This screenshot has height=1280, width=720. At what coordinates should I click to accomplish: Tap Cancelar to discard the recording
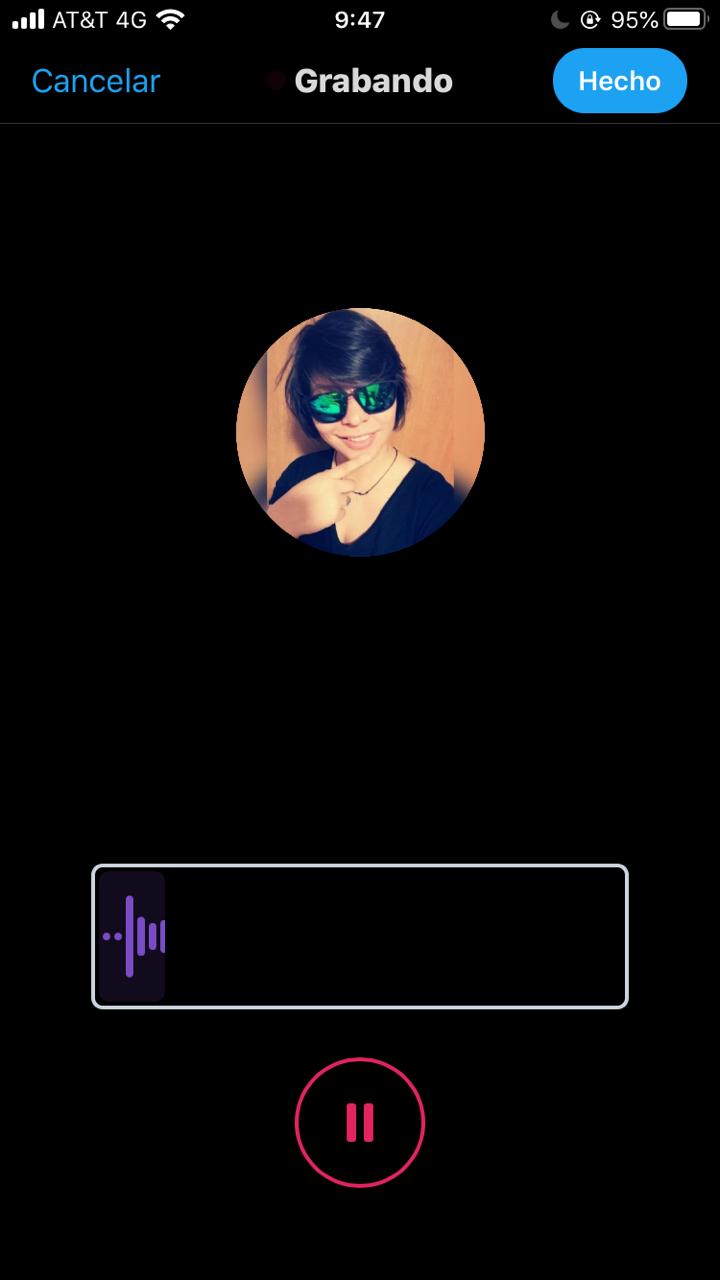pyautogui.click(x=95, y=81)
